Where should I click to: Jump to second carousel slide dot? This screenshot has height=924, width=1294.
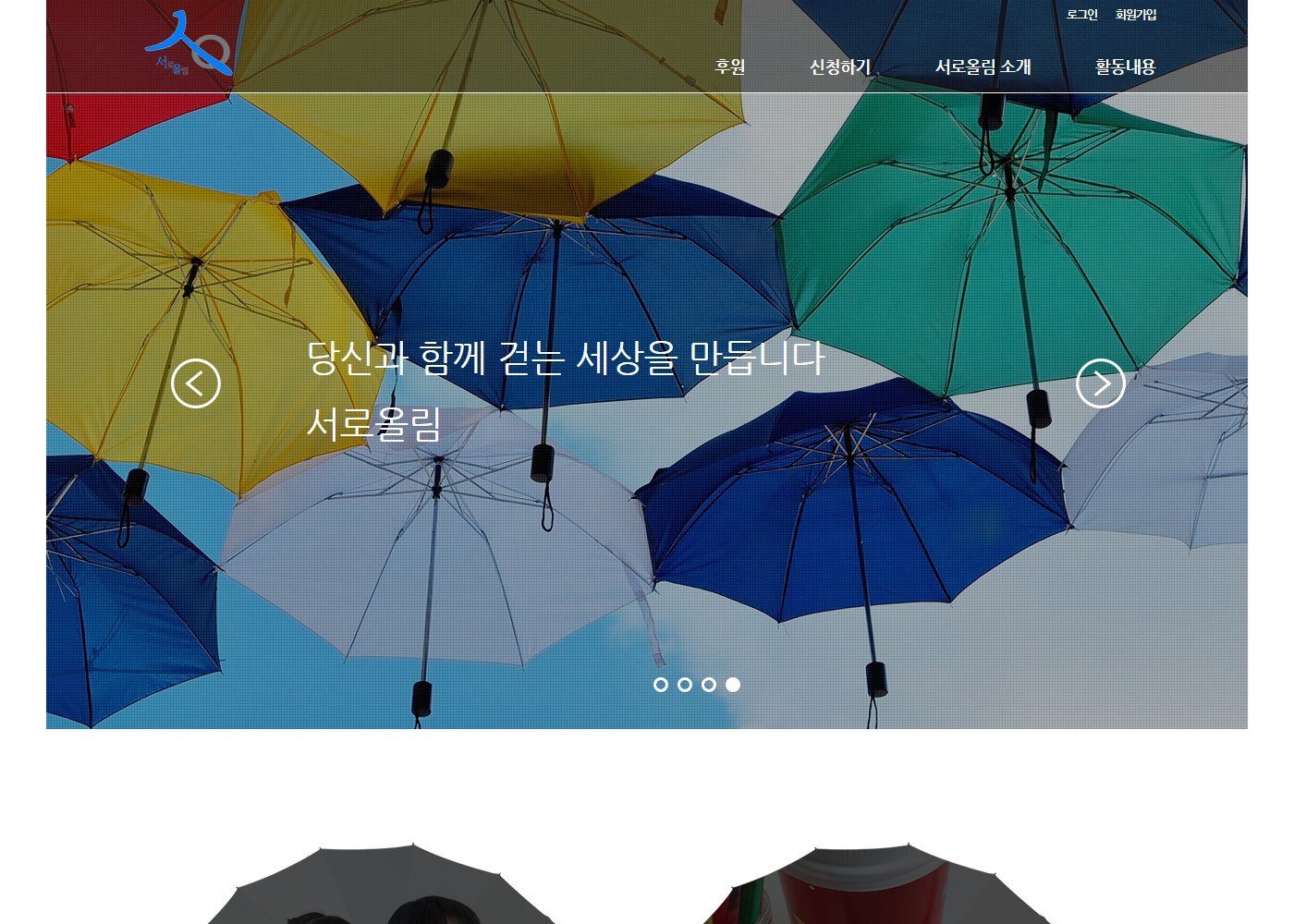[685, 685]
